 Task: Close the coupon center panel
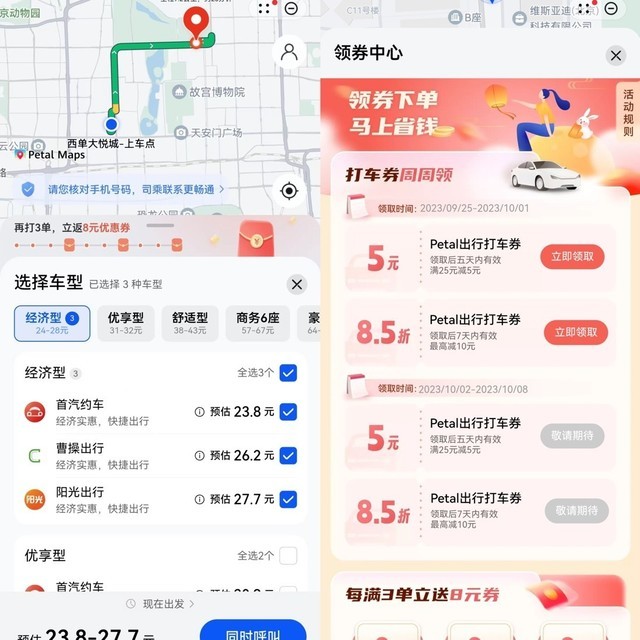click(x=616, y=56)
